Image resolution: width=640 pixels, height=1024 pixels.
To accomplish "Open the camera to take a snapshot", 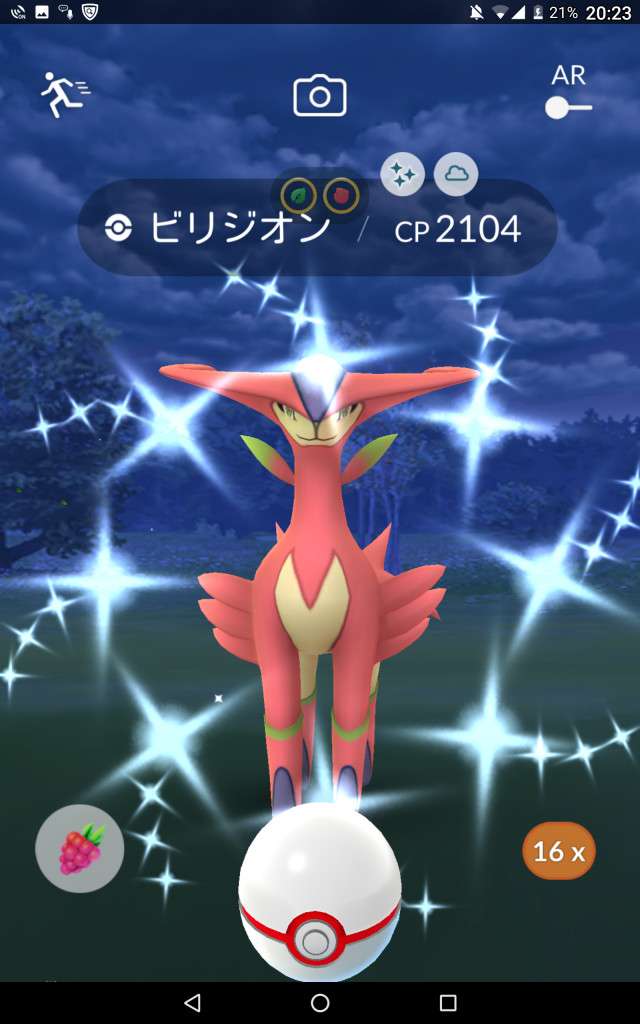I will [x=320, y=96].
